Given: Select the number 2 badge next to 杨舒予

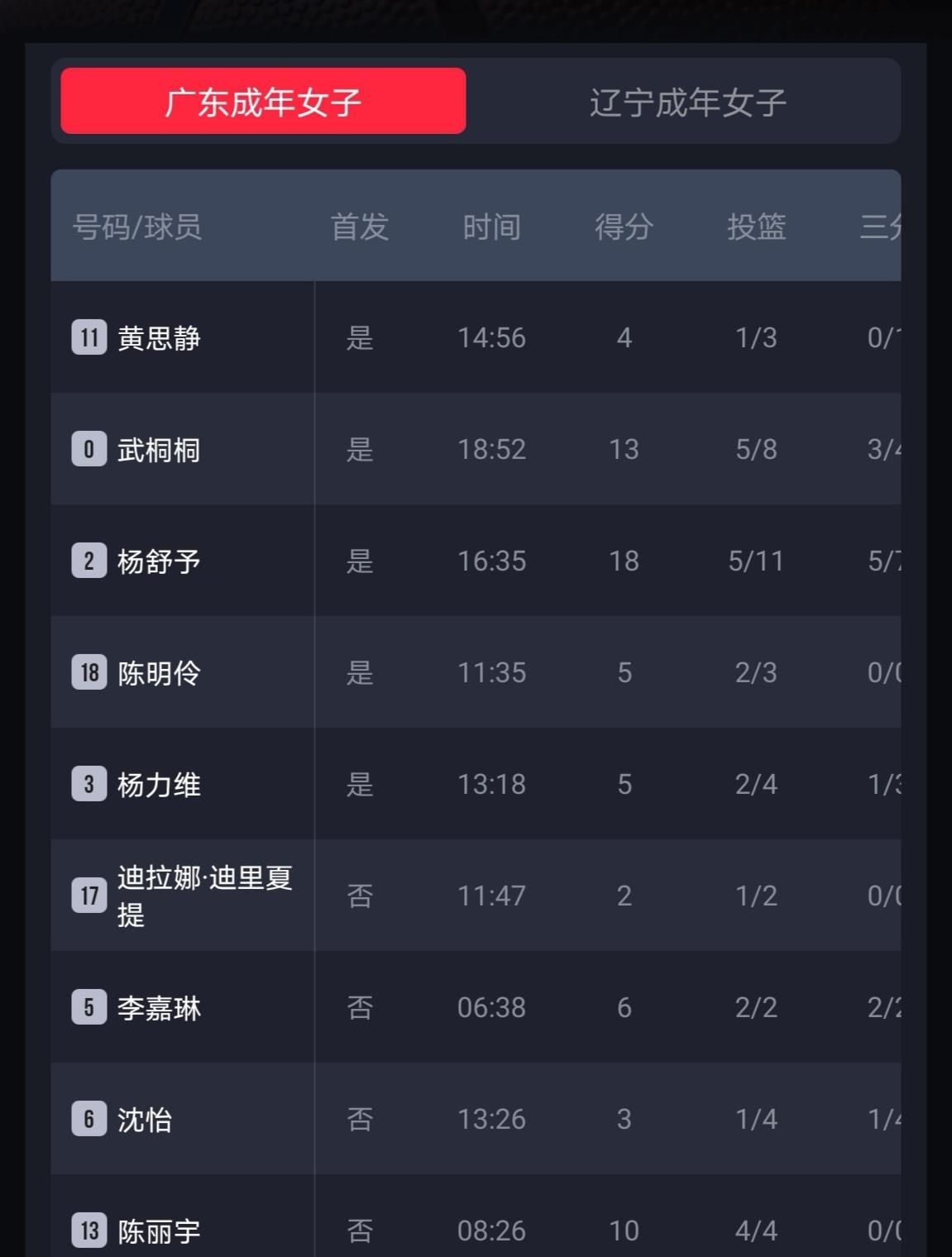Looking at the screenshot, I should 89,561.
